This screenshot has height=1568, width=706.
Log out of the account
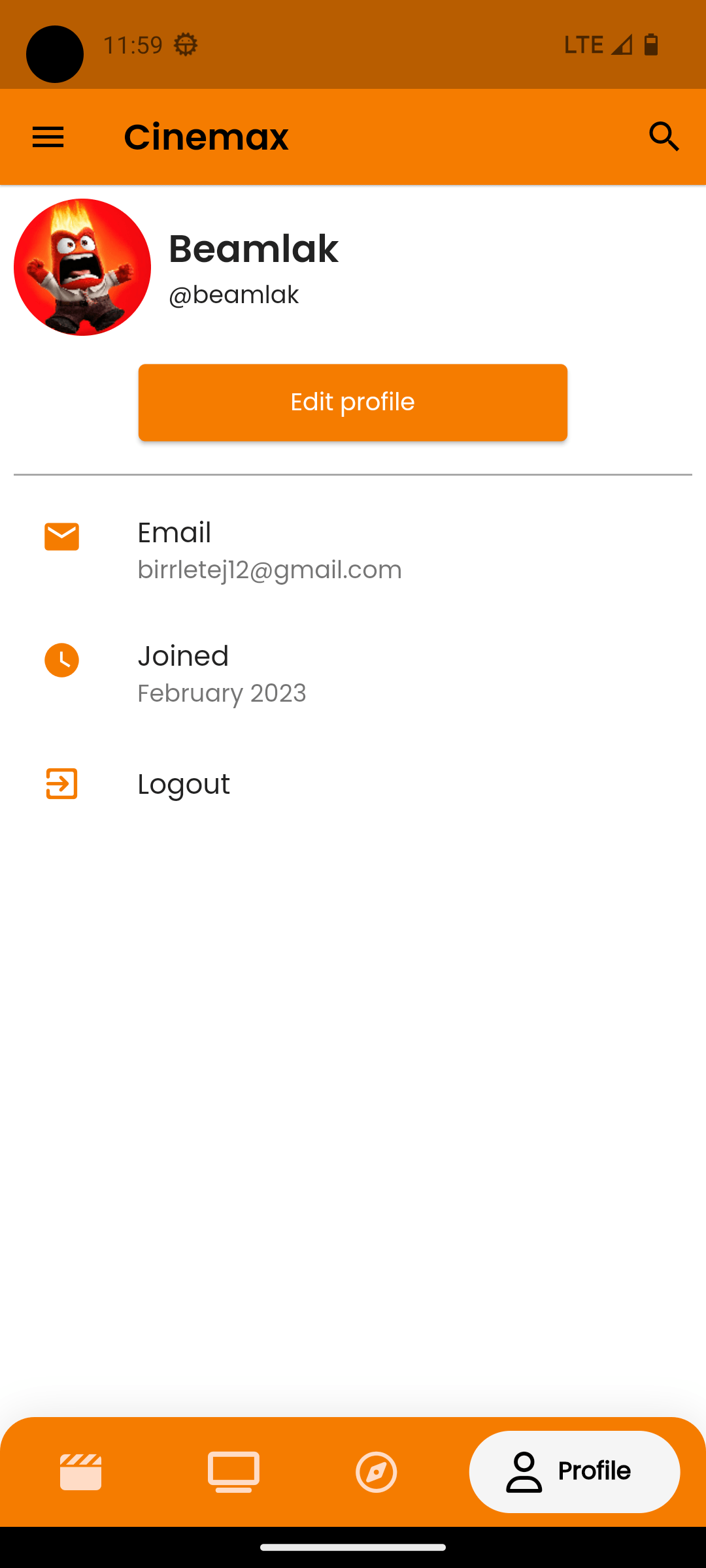pyautogui.click(x=353, y=784)
